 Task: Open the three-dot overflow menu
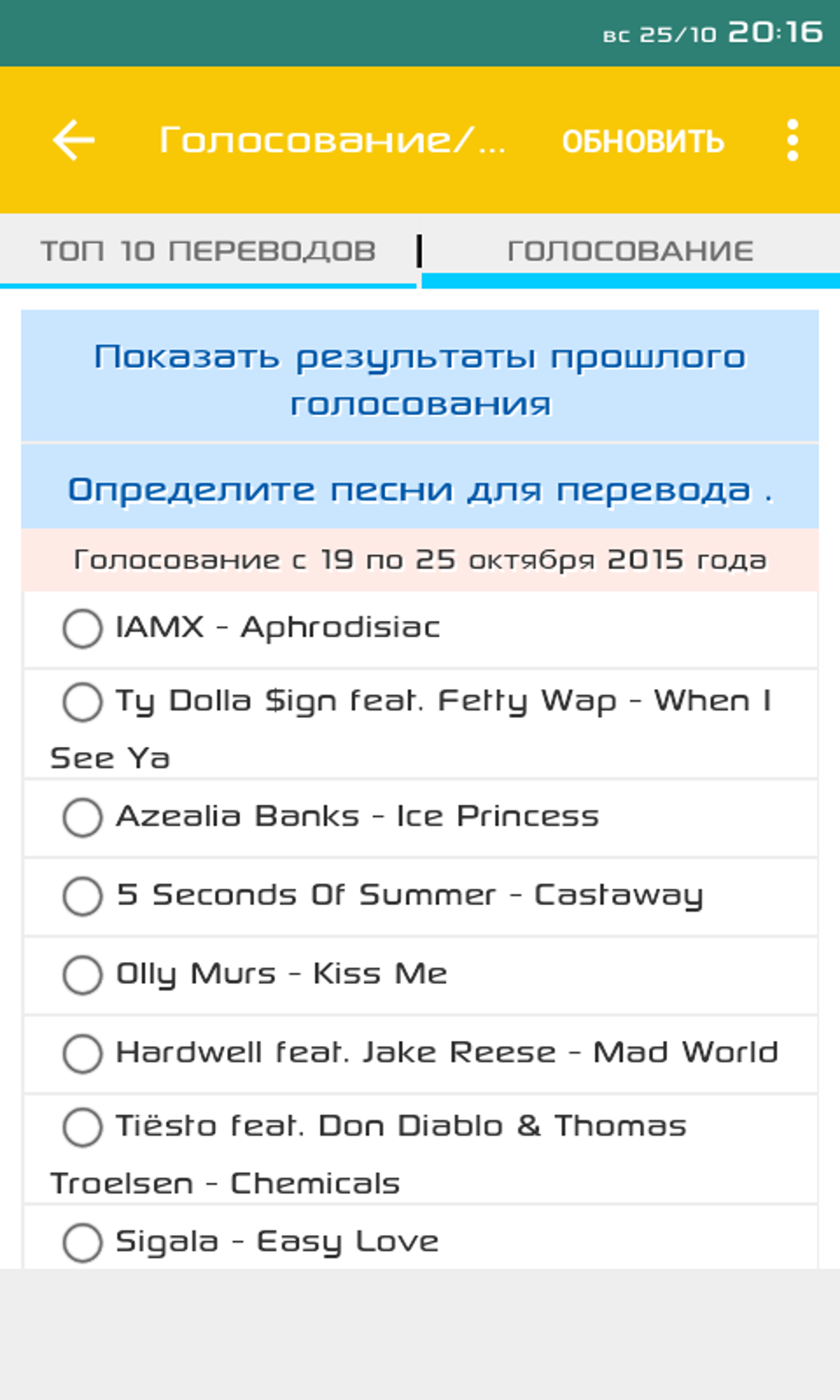coord(792,140)
